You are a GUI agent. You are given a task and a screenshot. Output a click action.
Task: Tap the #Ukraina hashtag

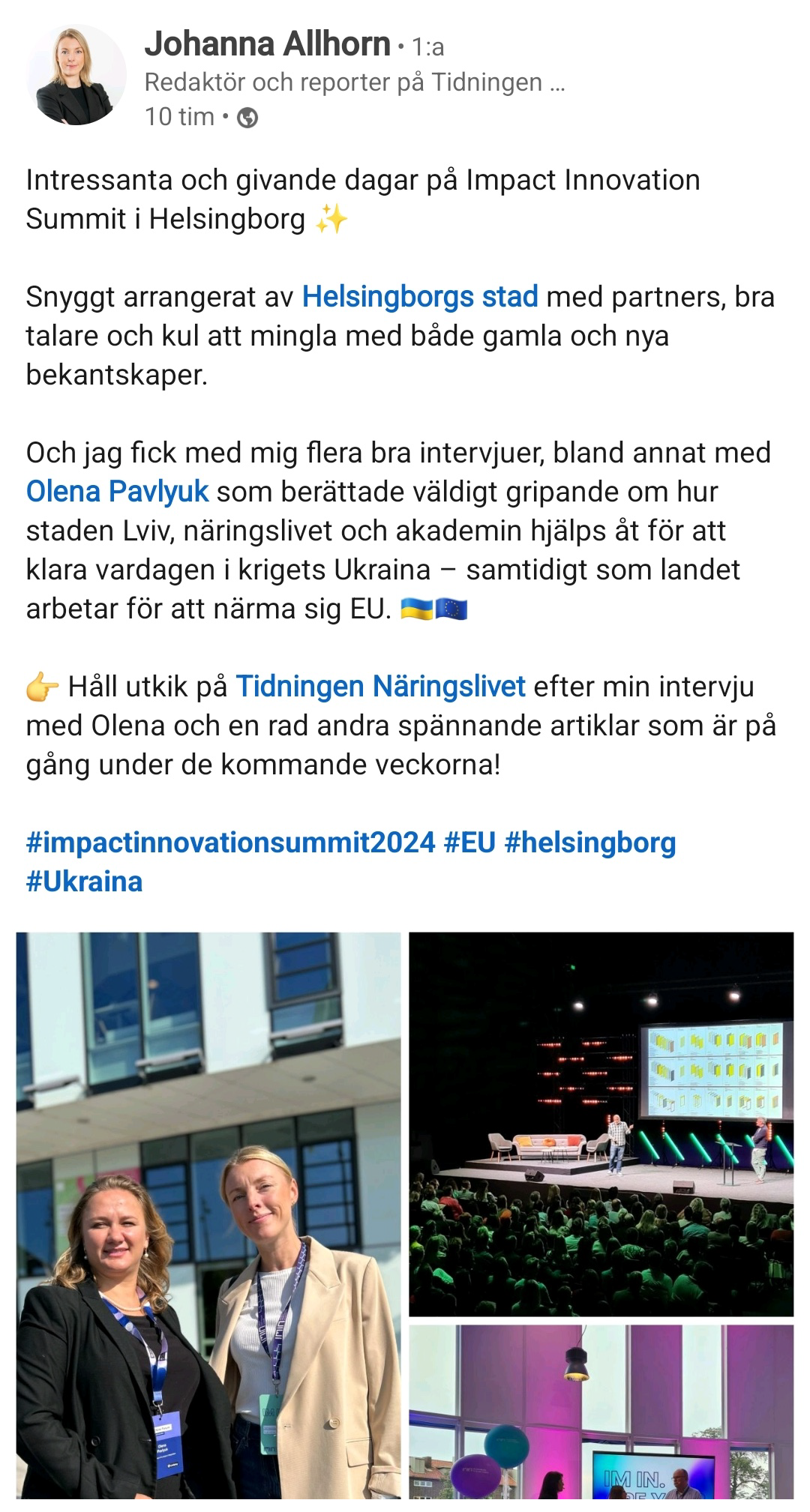coord(85,882)
